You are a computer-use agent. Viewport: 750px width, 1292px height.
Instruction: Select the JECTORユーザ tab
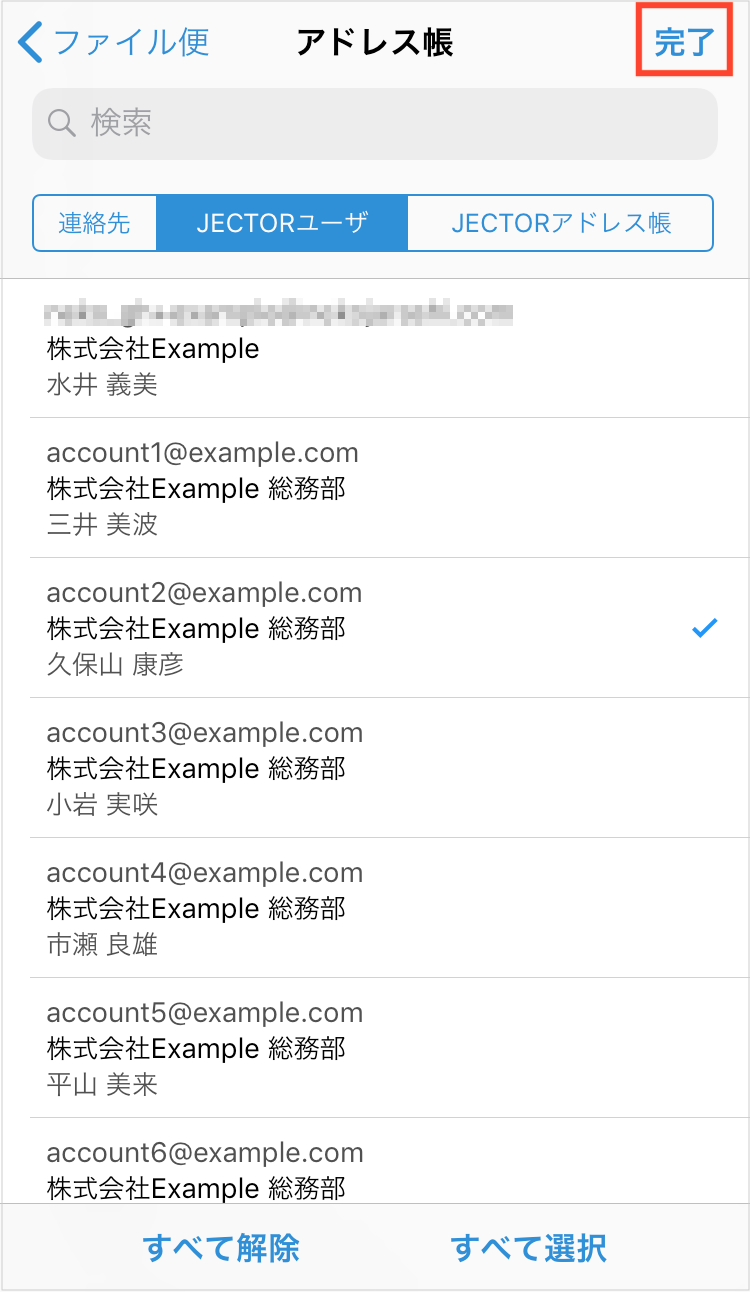(283, 222)
